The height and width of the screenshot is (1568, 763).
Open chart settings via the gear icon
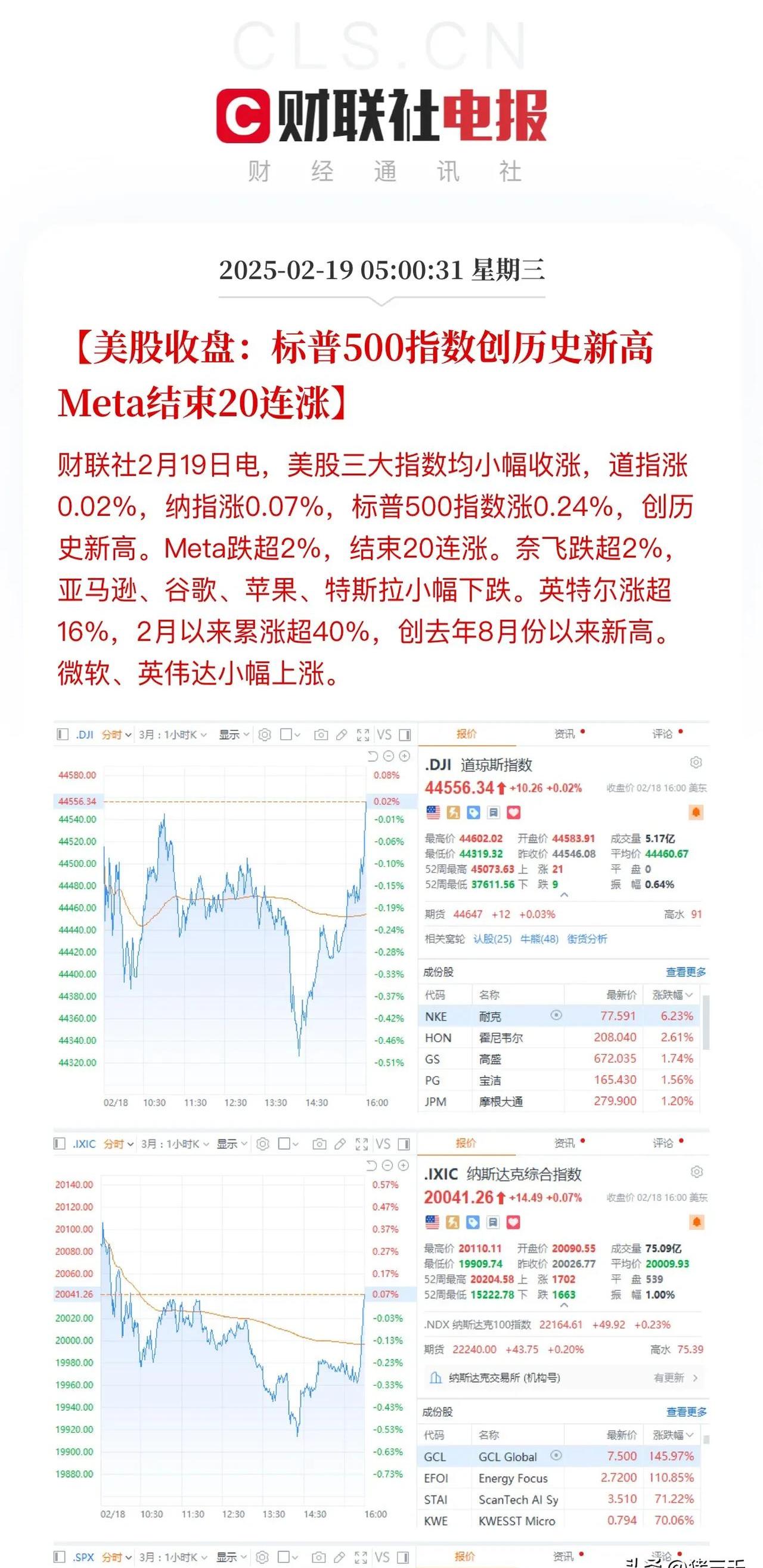coord(265,735)
